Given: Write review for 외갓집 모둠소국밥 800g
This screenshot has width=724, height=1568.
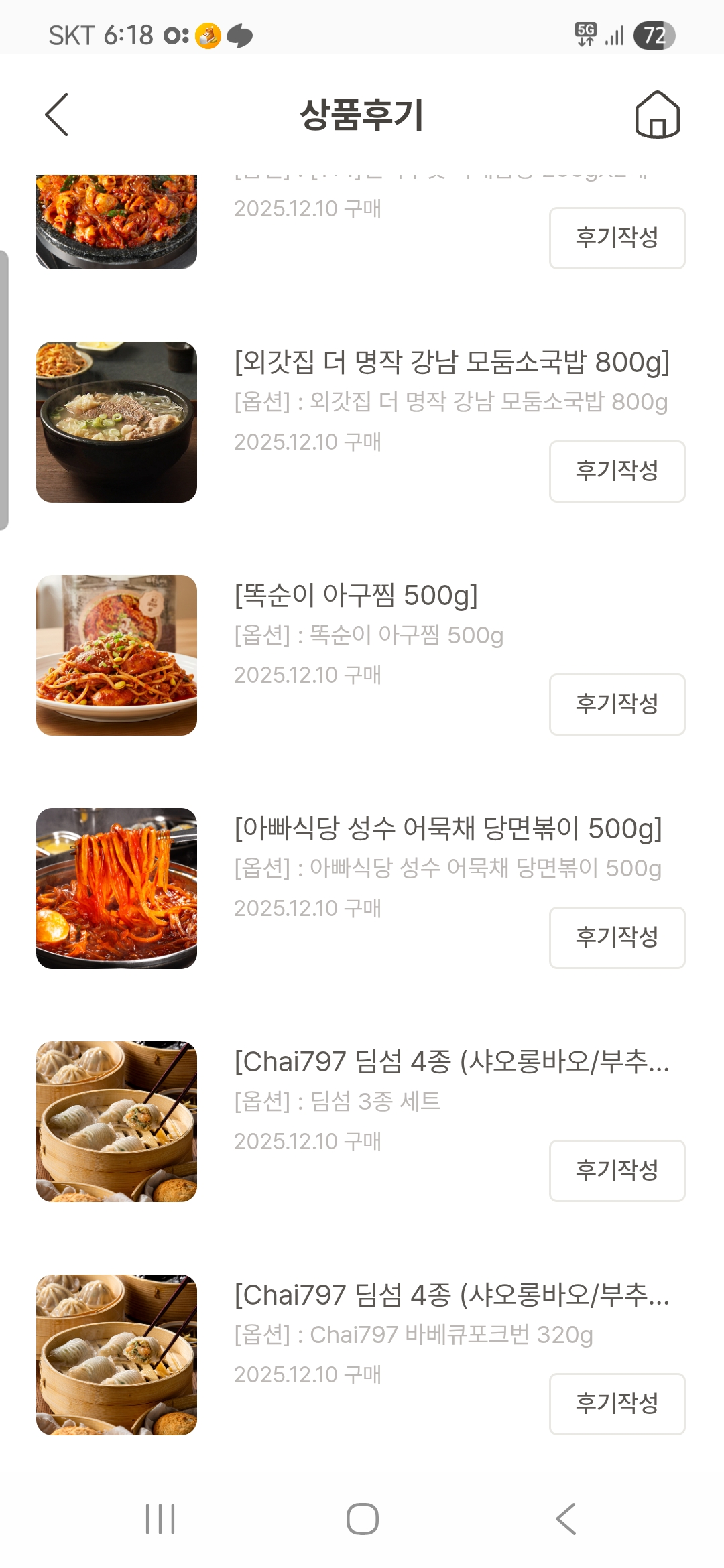Looking at the screenshot, I should (x=617, y=471).
